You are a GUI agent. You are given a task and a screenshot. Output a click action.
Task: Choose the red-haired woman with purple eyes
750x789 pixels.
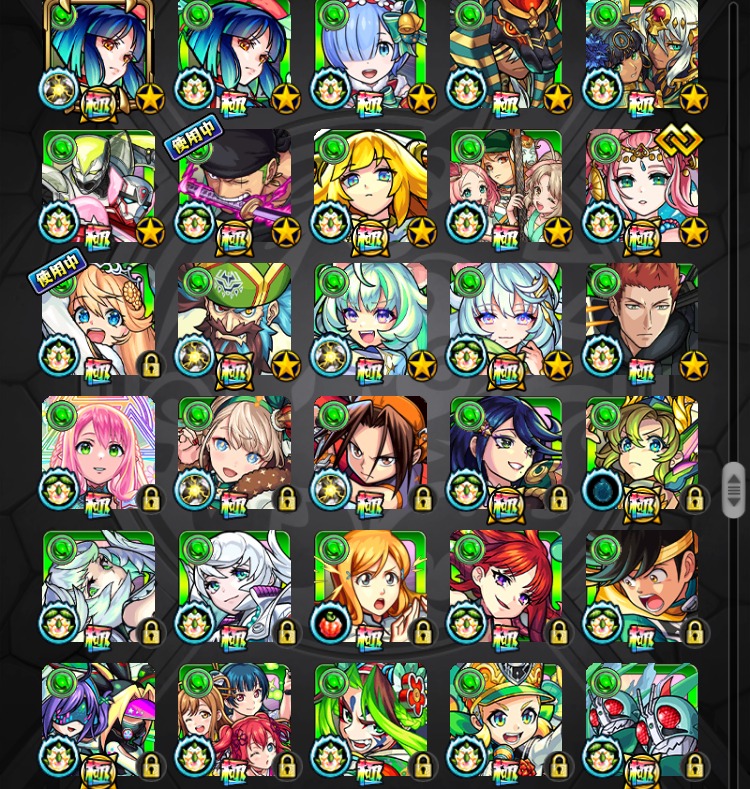(506, 587)
